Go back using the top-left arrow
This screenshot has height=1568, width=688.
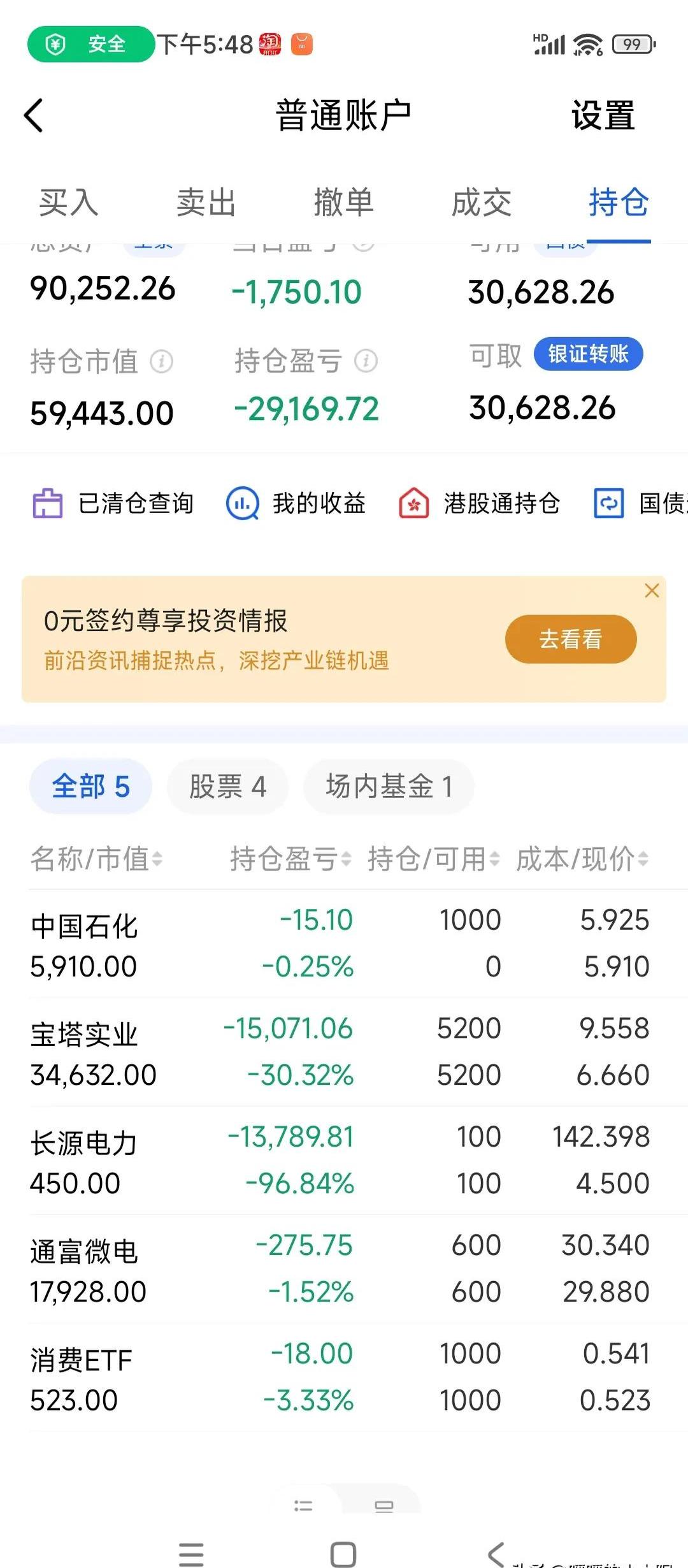(34, 115)
